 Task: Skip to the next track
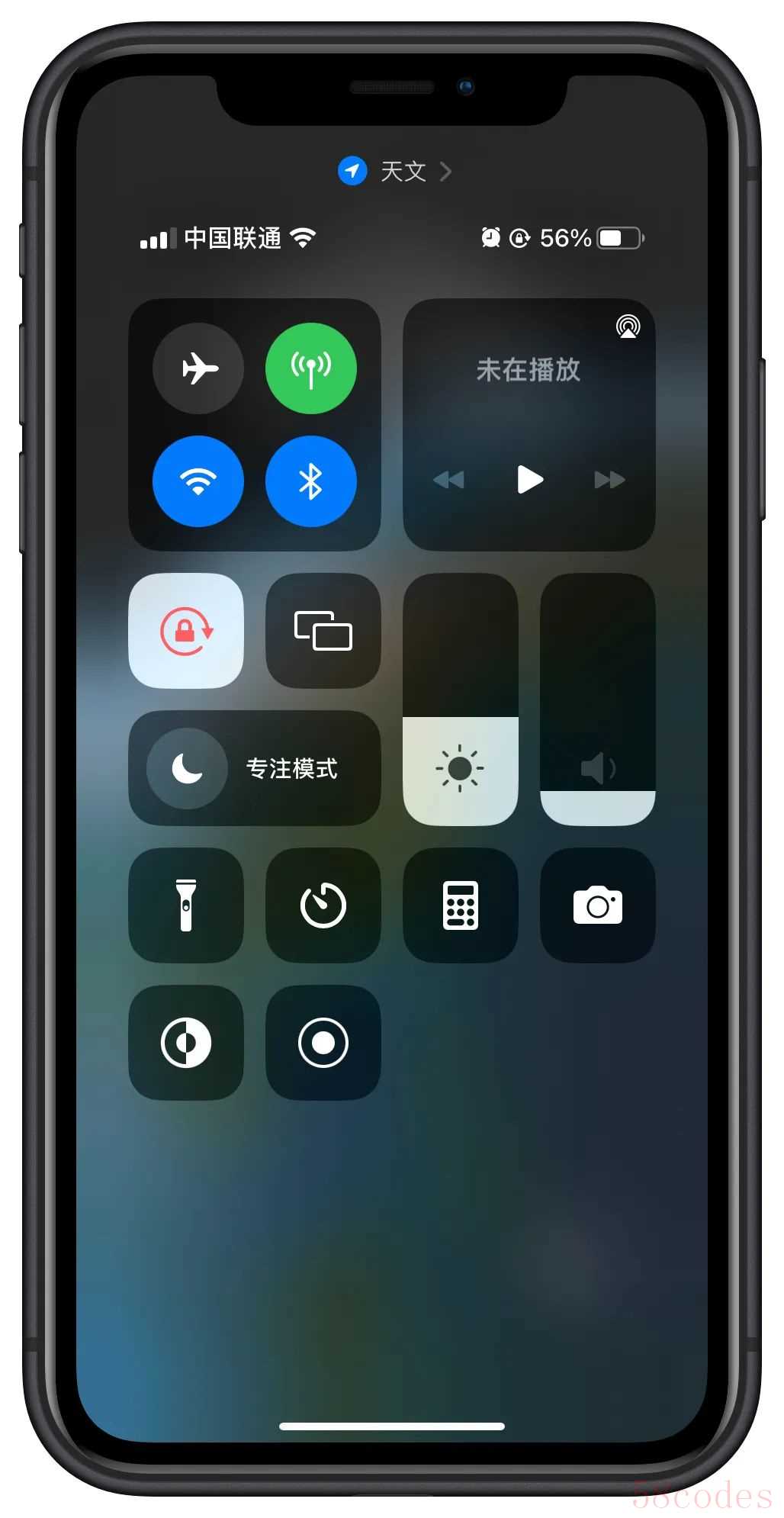click(609, 480)
